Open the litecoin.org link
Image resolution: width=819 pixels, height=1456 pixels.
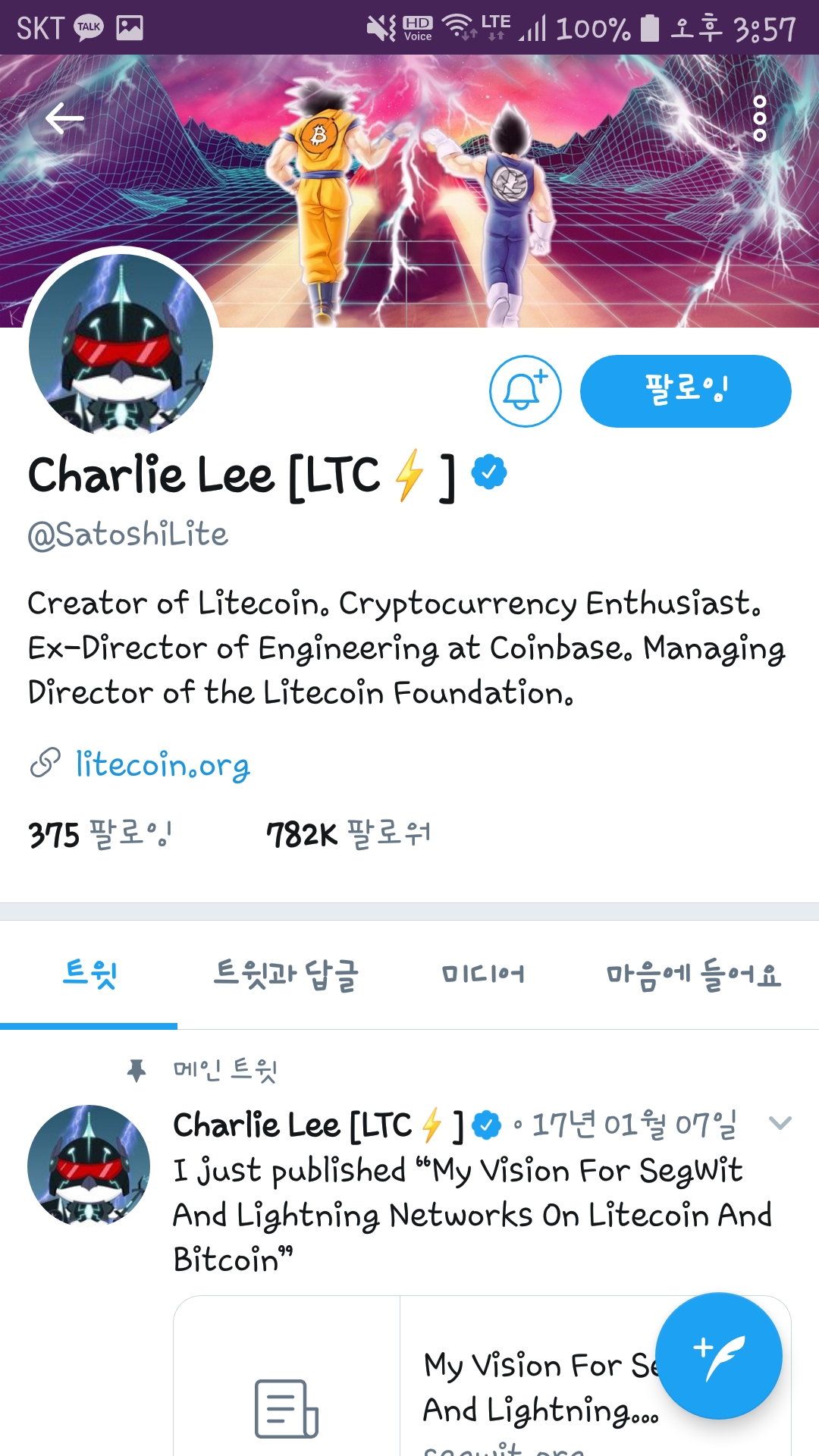pyautogui.click(x=162, y=764)
